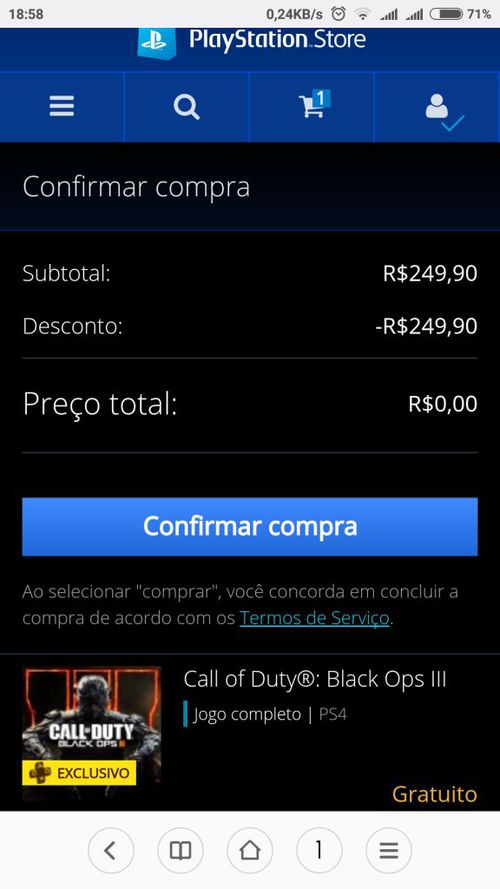Viewport: 500px width, 889px height.
Task: Open the browser tabs counter
Action: [319, 850]
